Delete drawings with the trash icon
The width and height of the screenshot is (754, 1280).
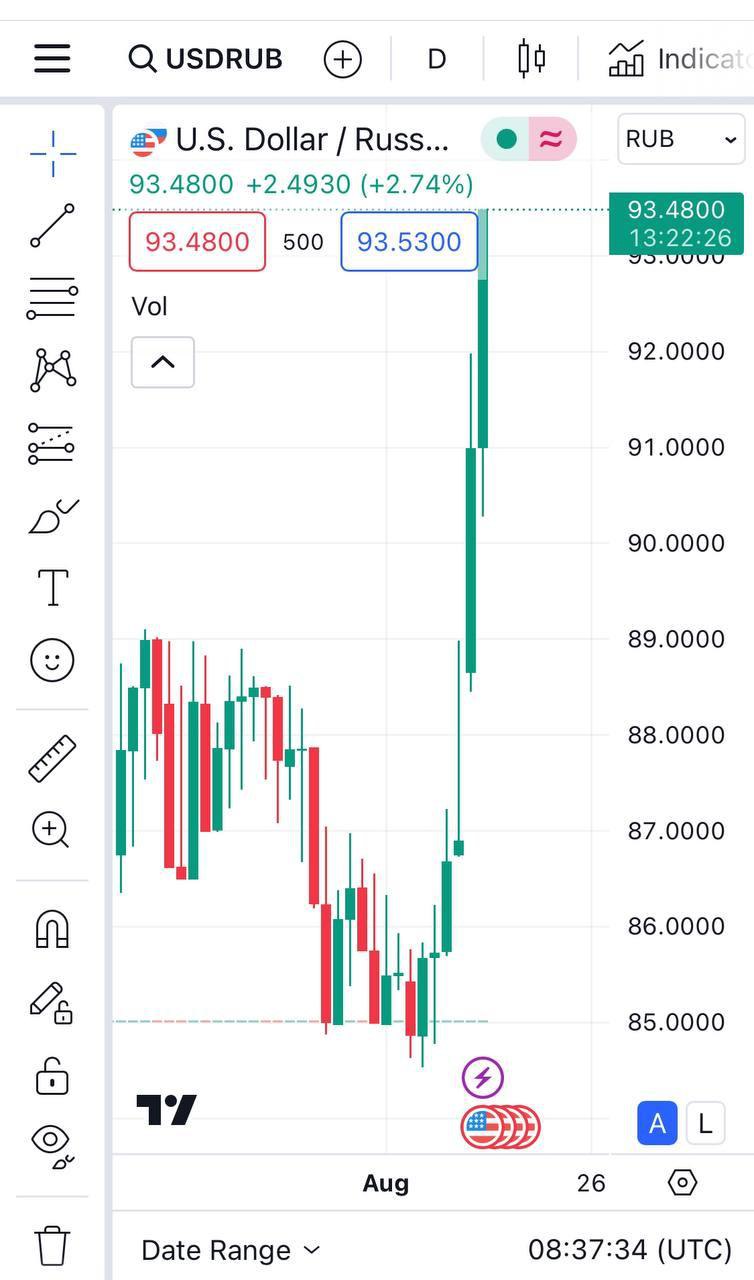tap(52, 1246)
